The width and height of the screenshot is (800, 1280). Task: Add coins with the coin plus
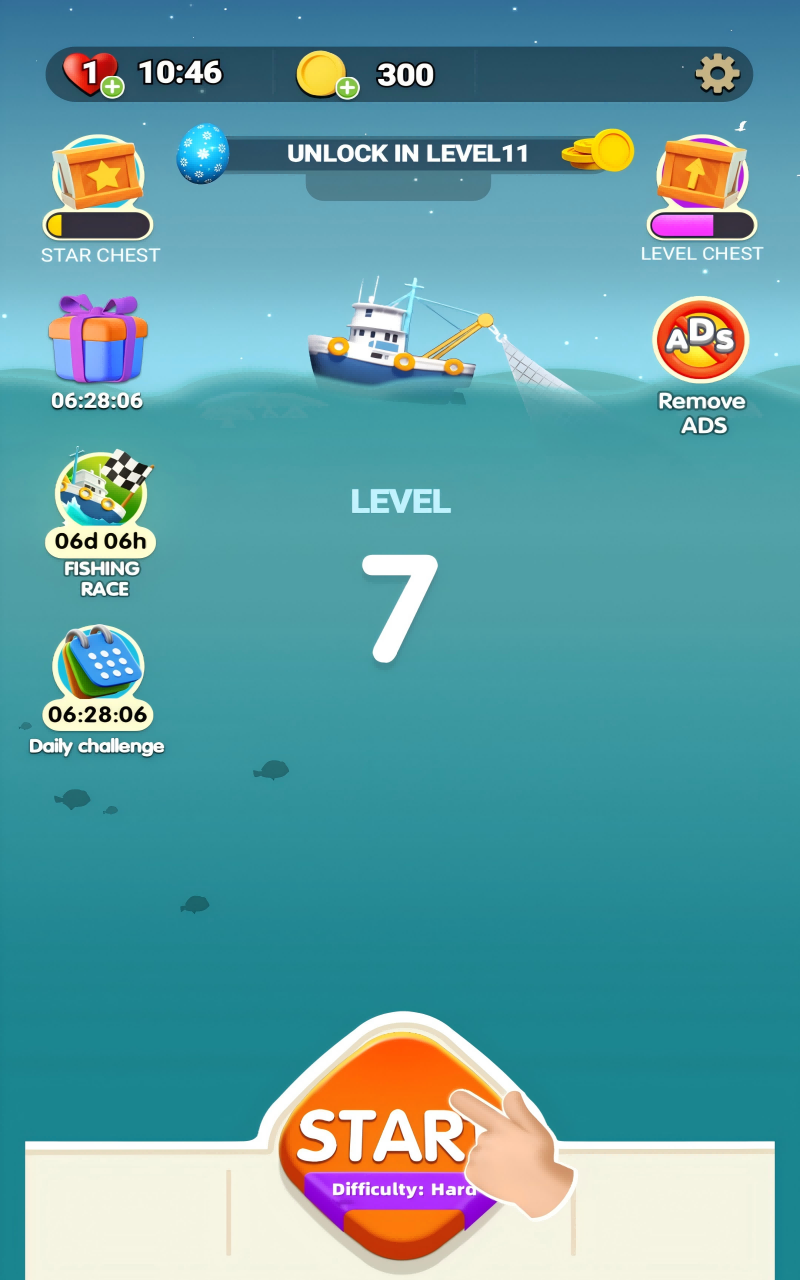point(347,87)
